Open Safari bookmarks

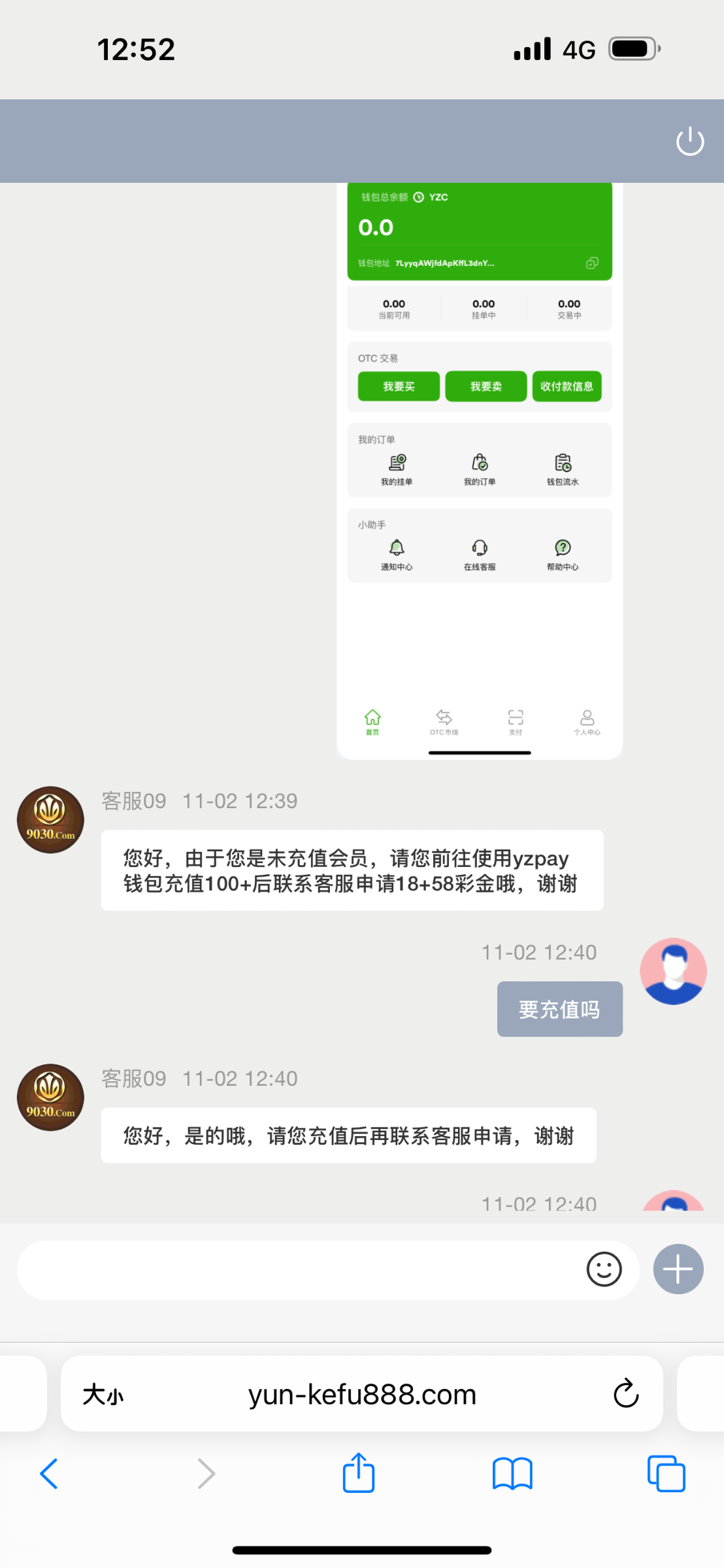(512, 1474)
